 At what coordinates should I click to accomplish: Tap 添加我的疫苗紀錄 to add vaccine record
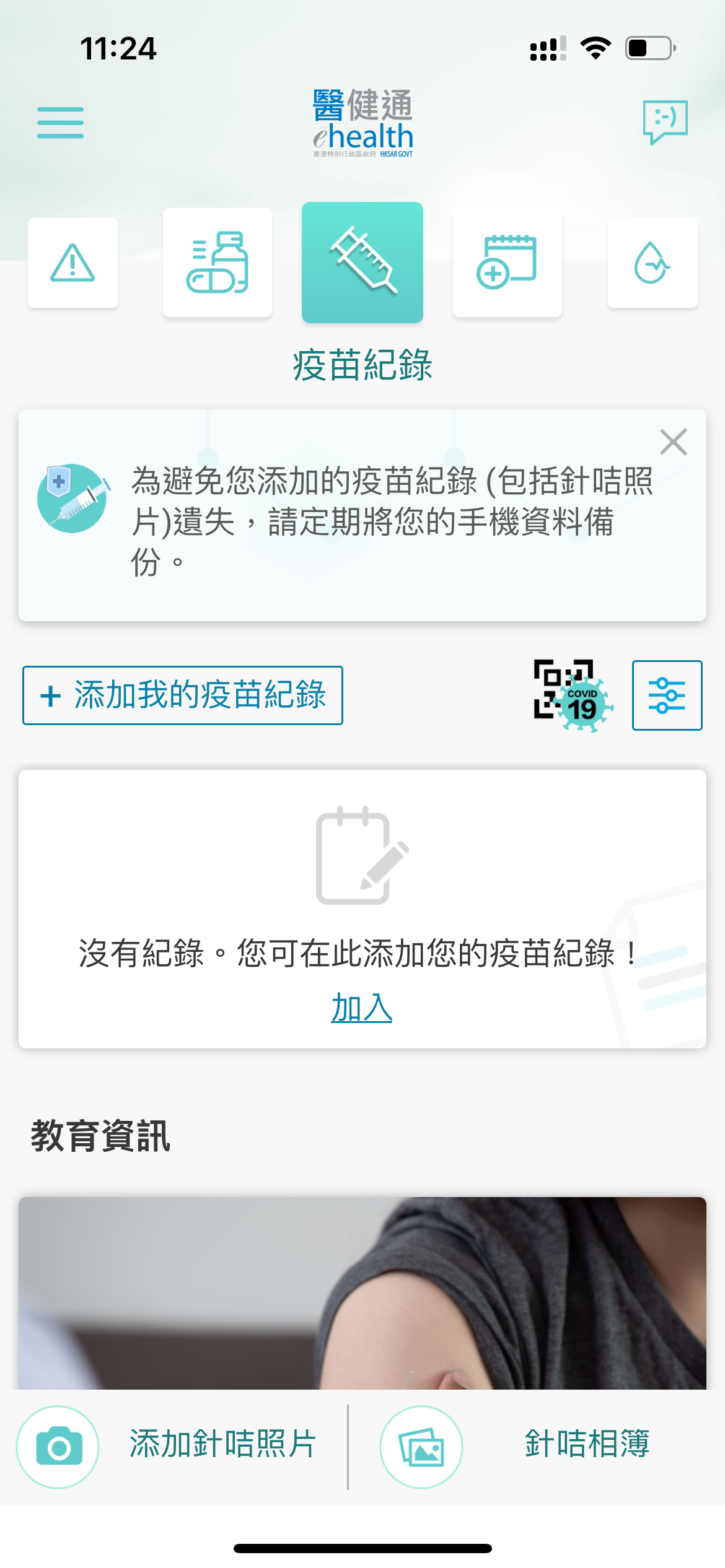[183, 696]
